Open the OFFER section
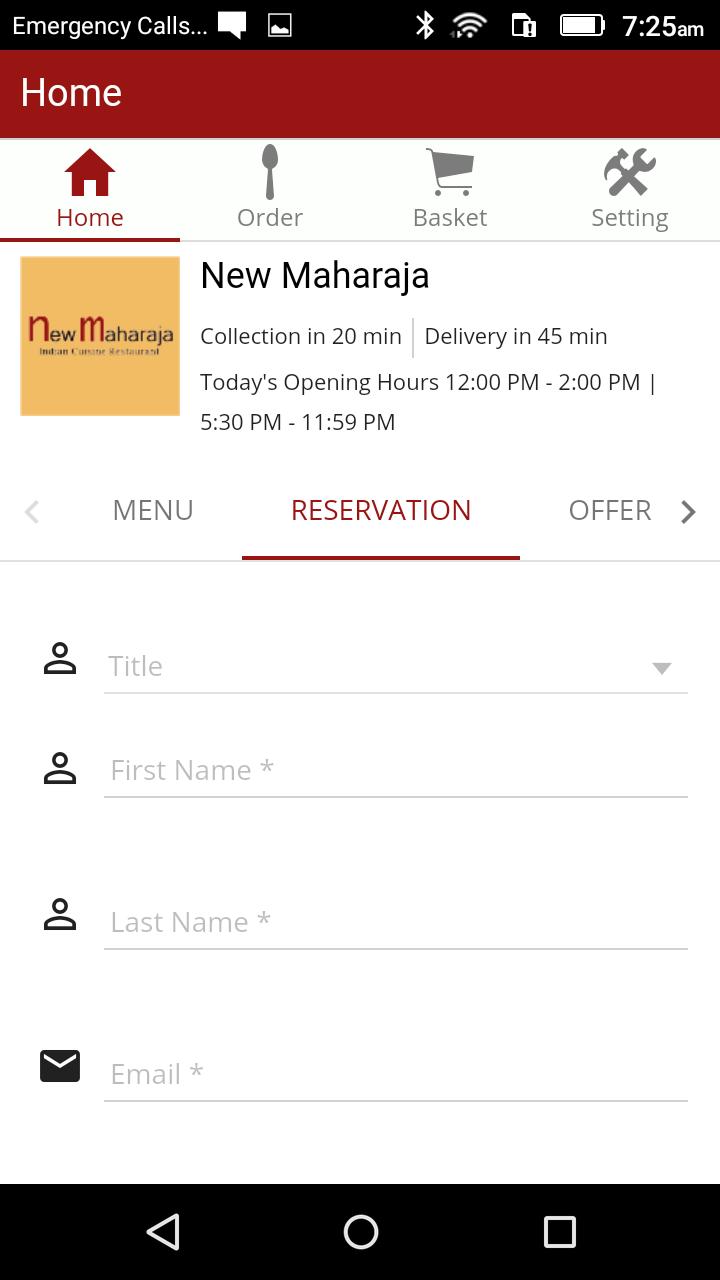This screenshot has height=1280, width=720. (610, 510)
